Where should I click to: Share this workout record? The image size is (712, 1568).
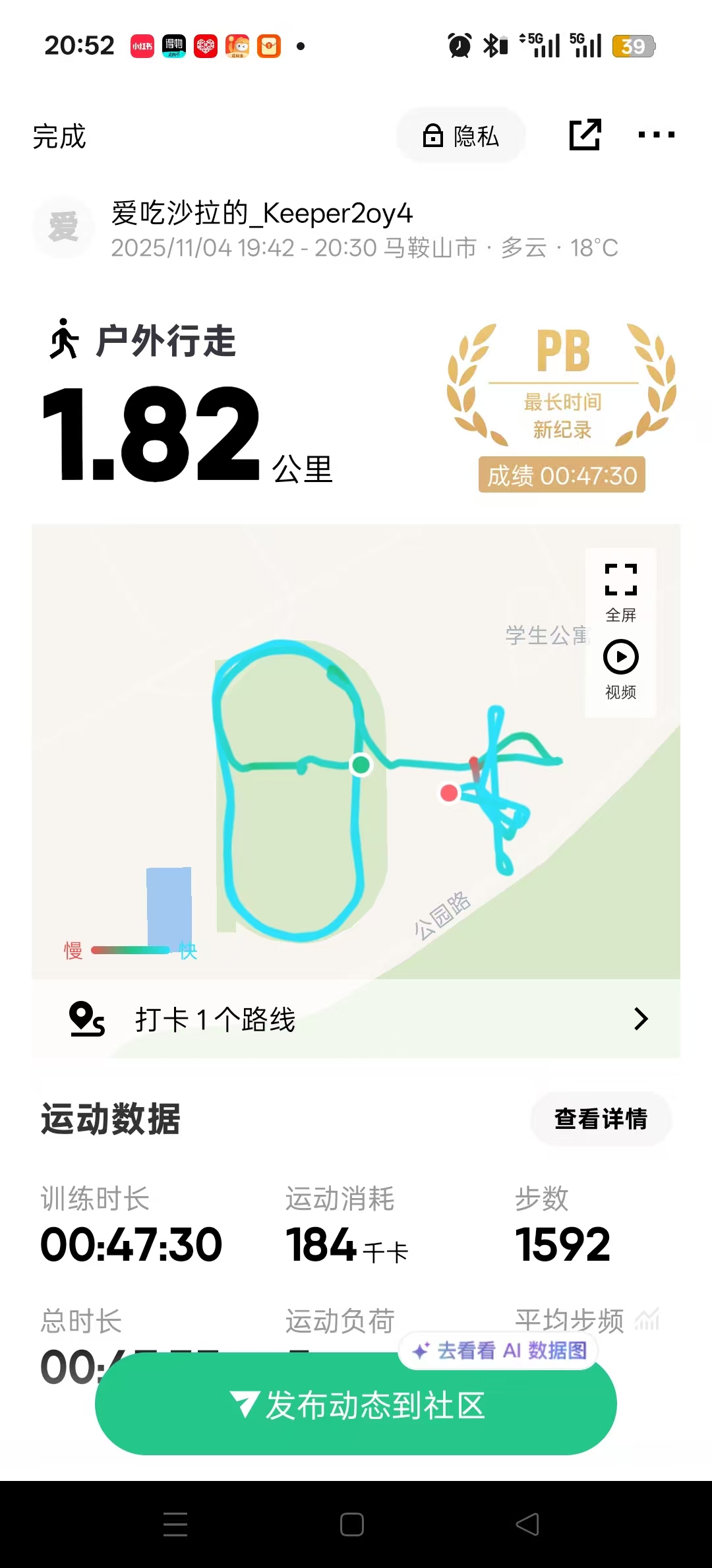coord(585,135)
